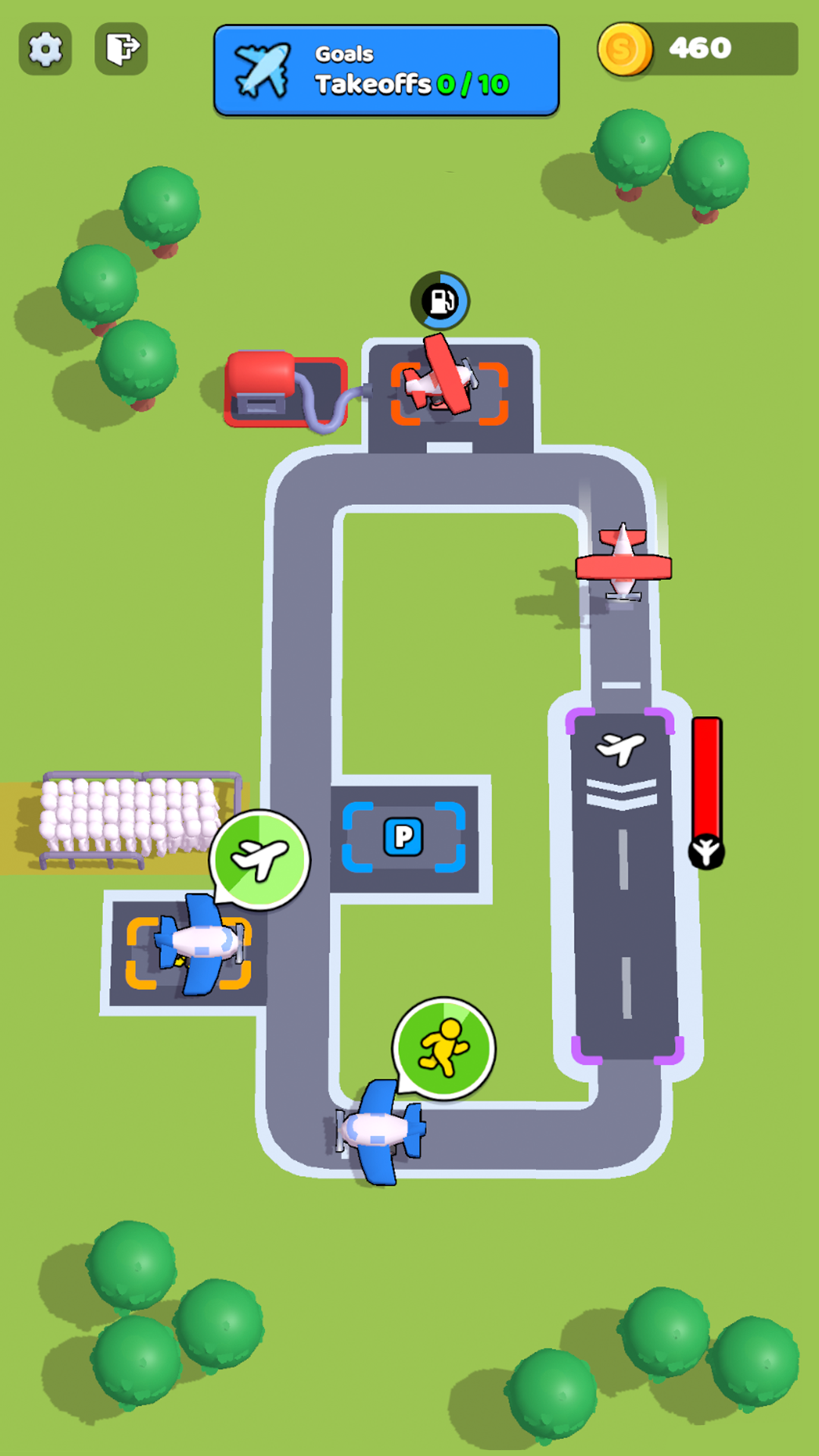Open the settings gear
Viewport: 819px width, 1456px height.
(x=45, y=49)
